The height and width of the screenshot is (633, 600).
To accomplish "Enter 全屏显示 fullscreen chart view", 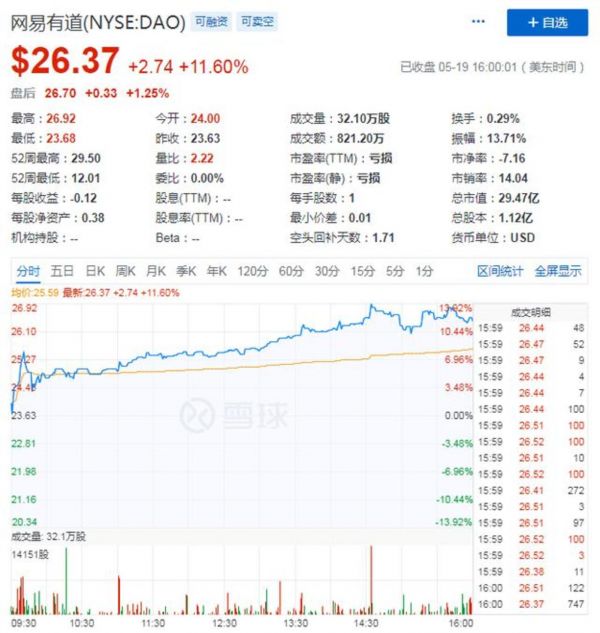I will tap(558, 271).
